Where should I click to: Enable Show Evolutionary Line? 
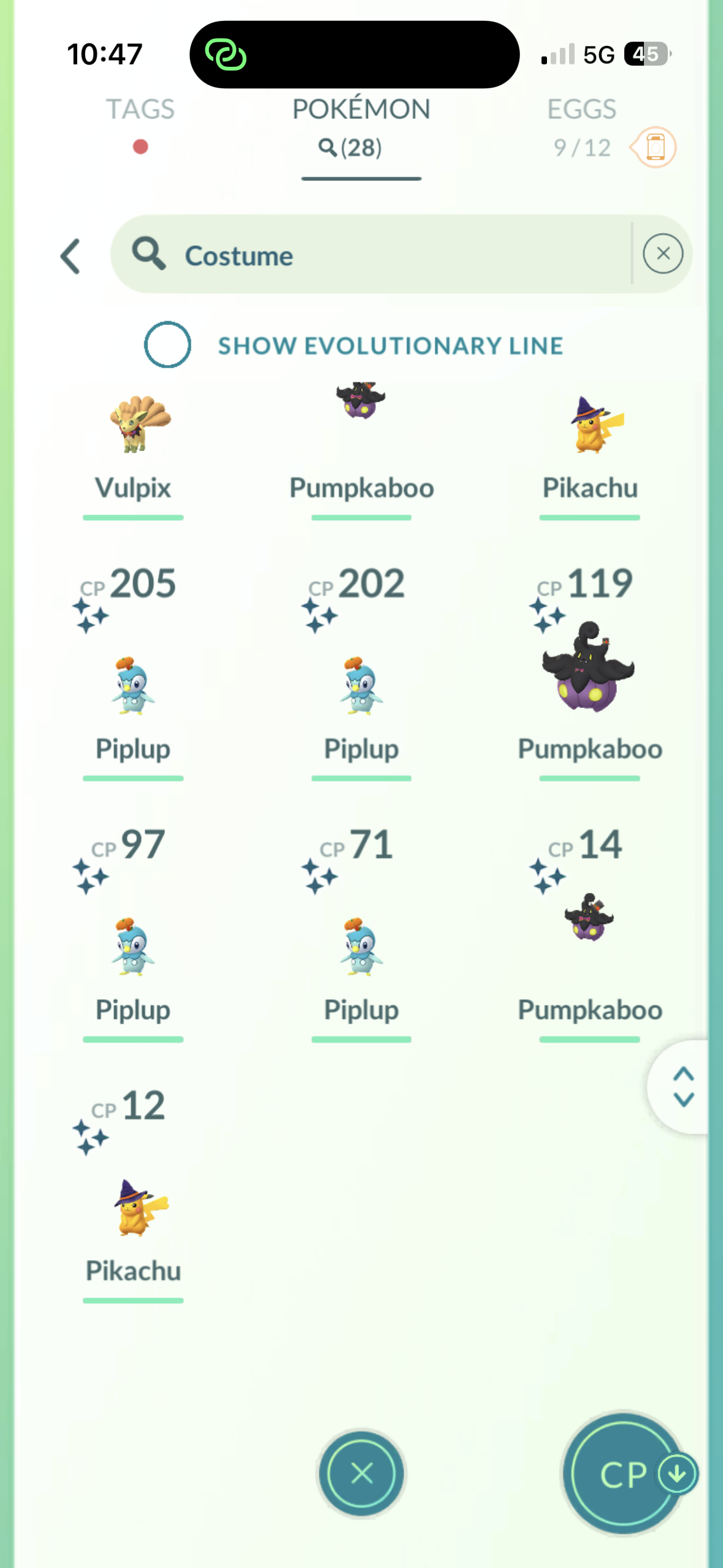tap(167, 345)
